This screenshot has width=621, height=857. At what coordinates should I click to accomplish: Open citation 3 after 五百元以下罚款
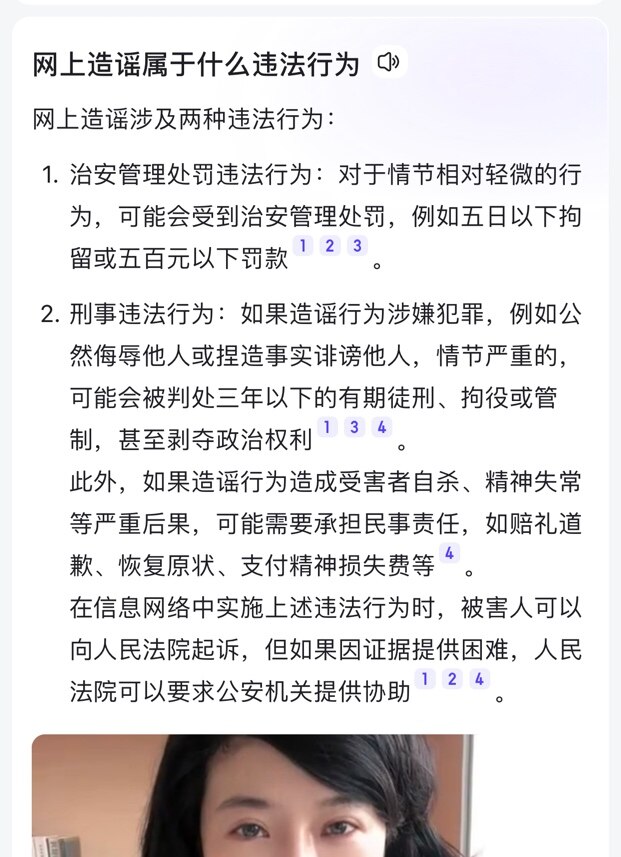(358, 246)
